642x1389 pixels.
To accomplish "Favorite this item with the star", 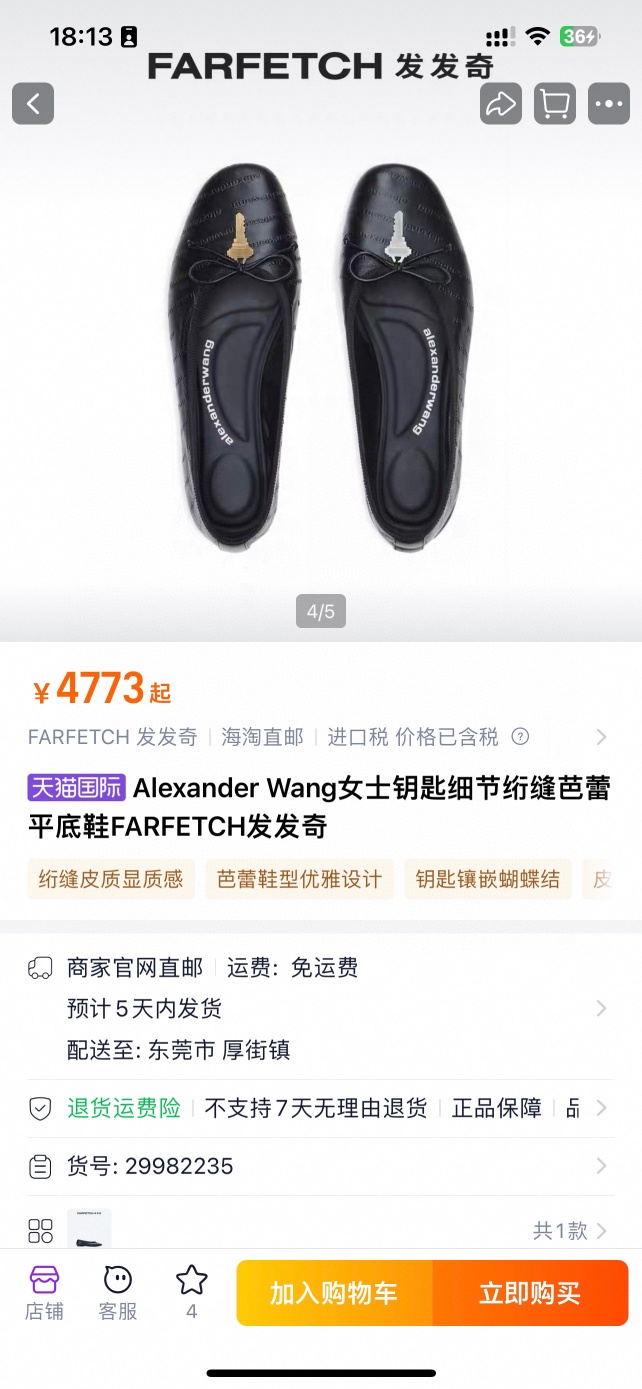I will [x=191, y=1290].
